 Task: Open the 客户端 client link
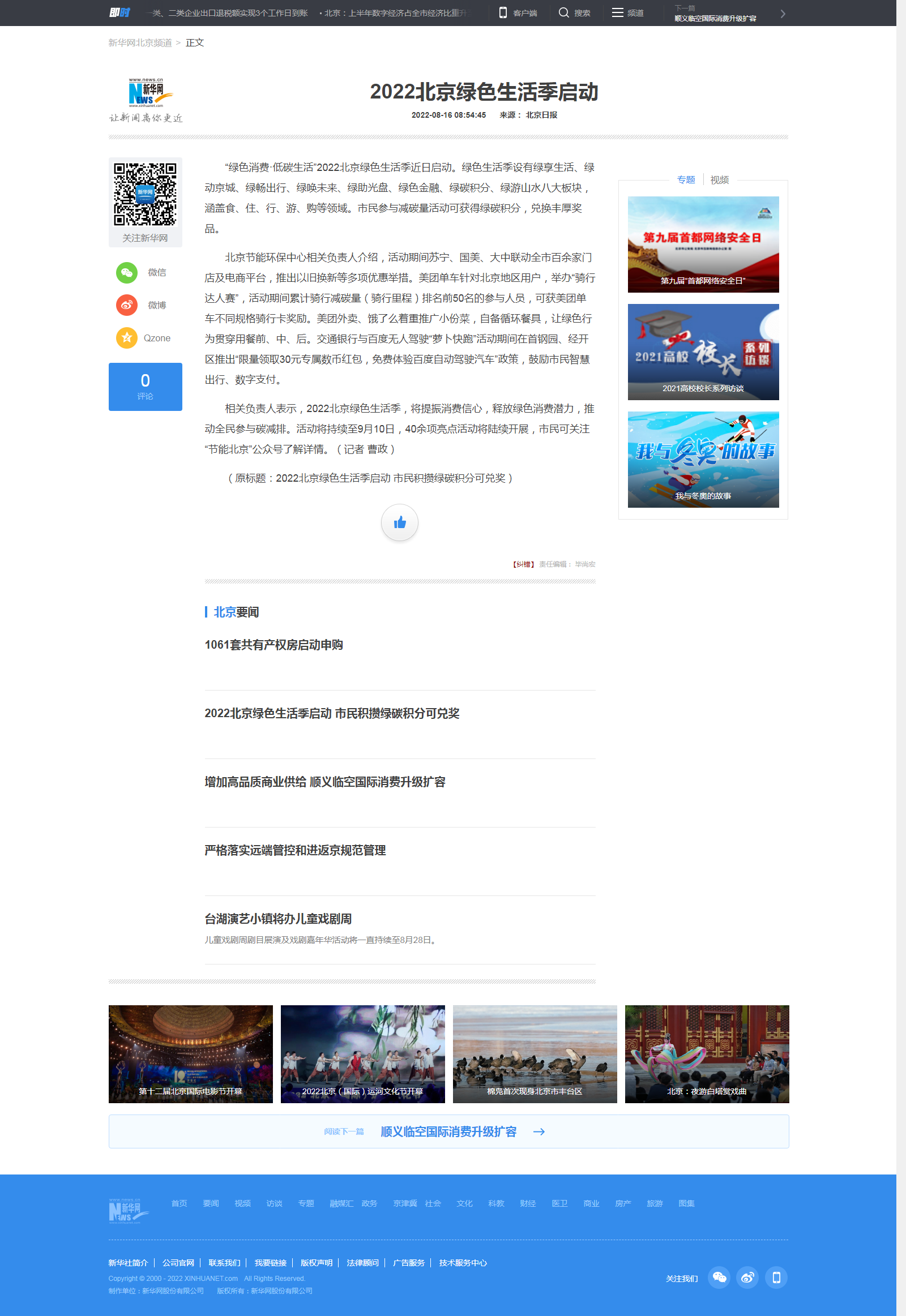518,13
